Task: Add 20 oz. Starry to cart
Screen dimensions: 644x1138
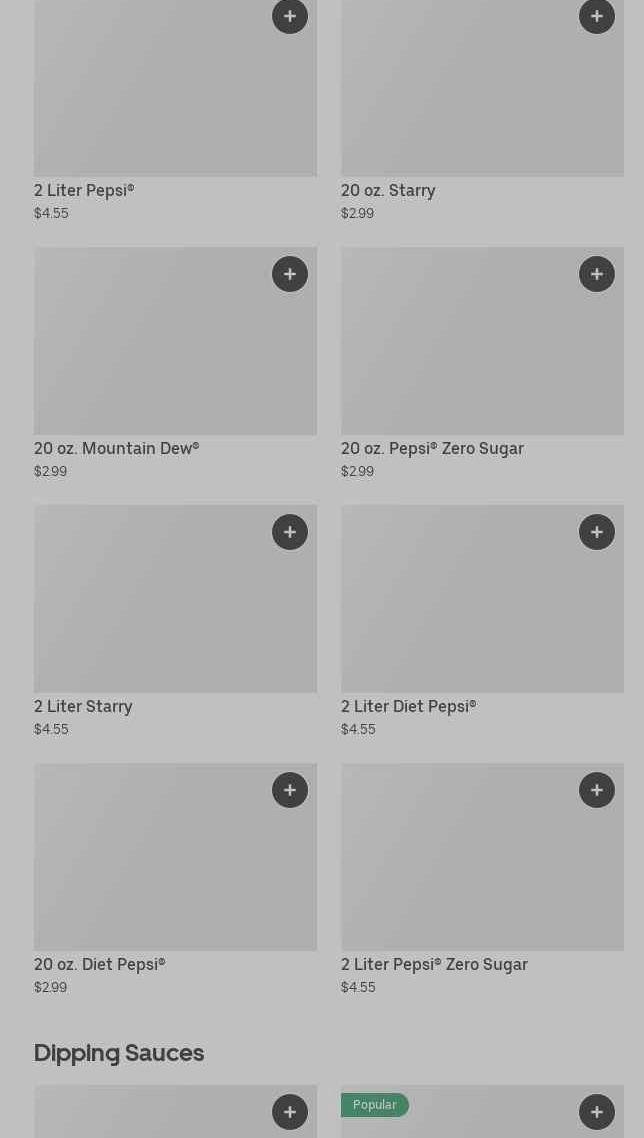Action: coord(597,16)
